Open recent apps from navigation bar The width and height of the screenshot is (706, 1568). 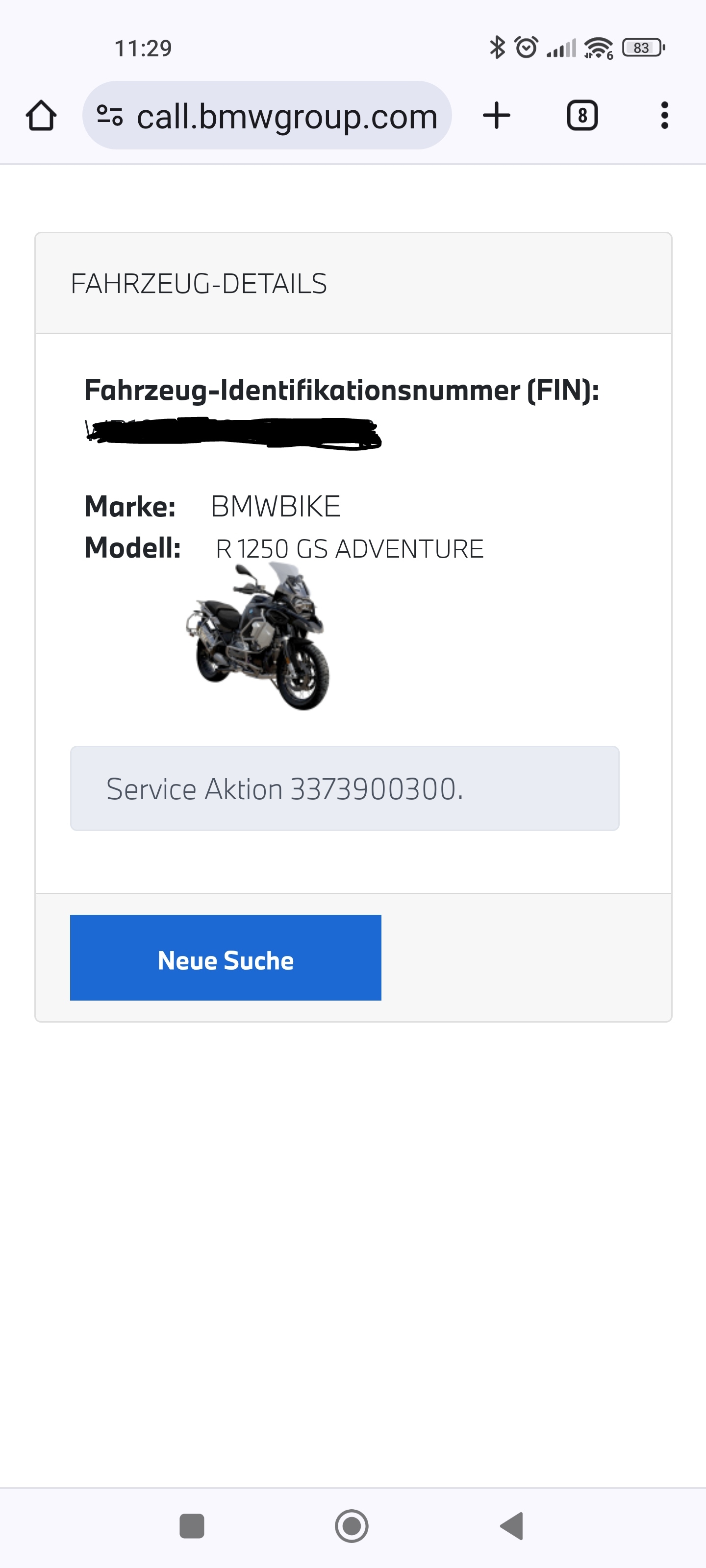(192, 1526)
